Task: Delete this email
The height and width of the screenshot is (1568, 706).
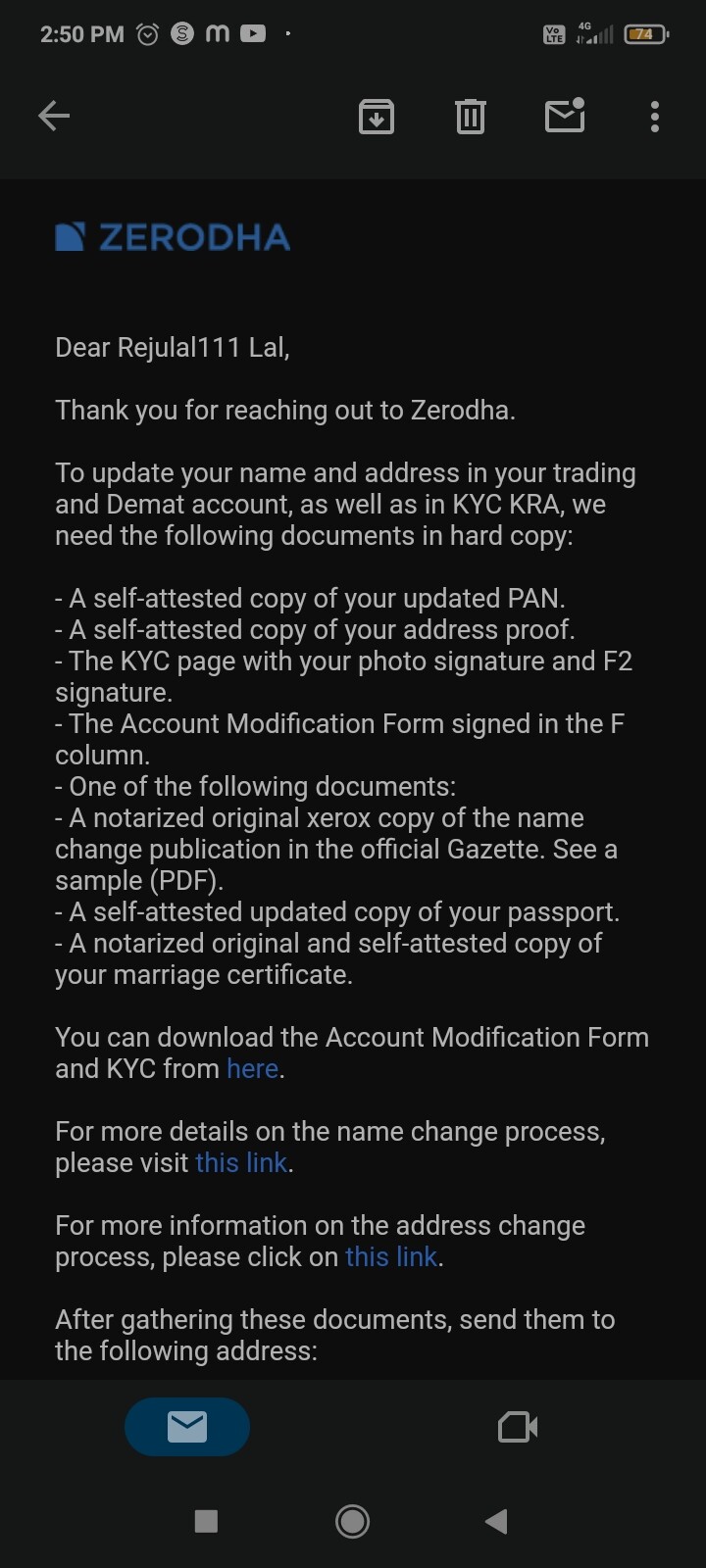Action: (471, 117)
